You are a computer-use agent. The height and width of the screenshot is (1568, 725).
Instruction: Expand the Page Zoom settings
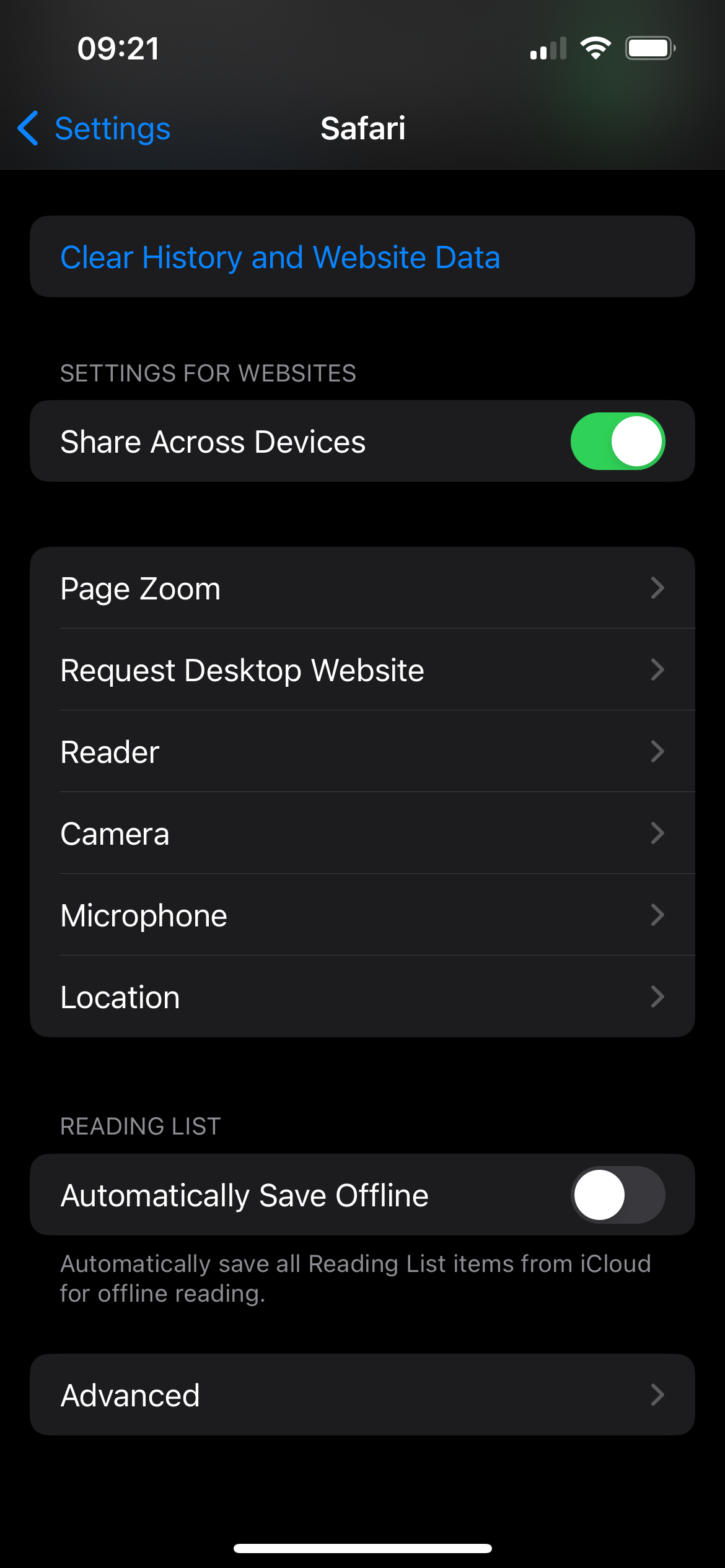point(362,588)
